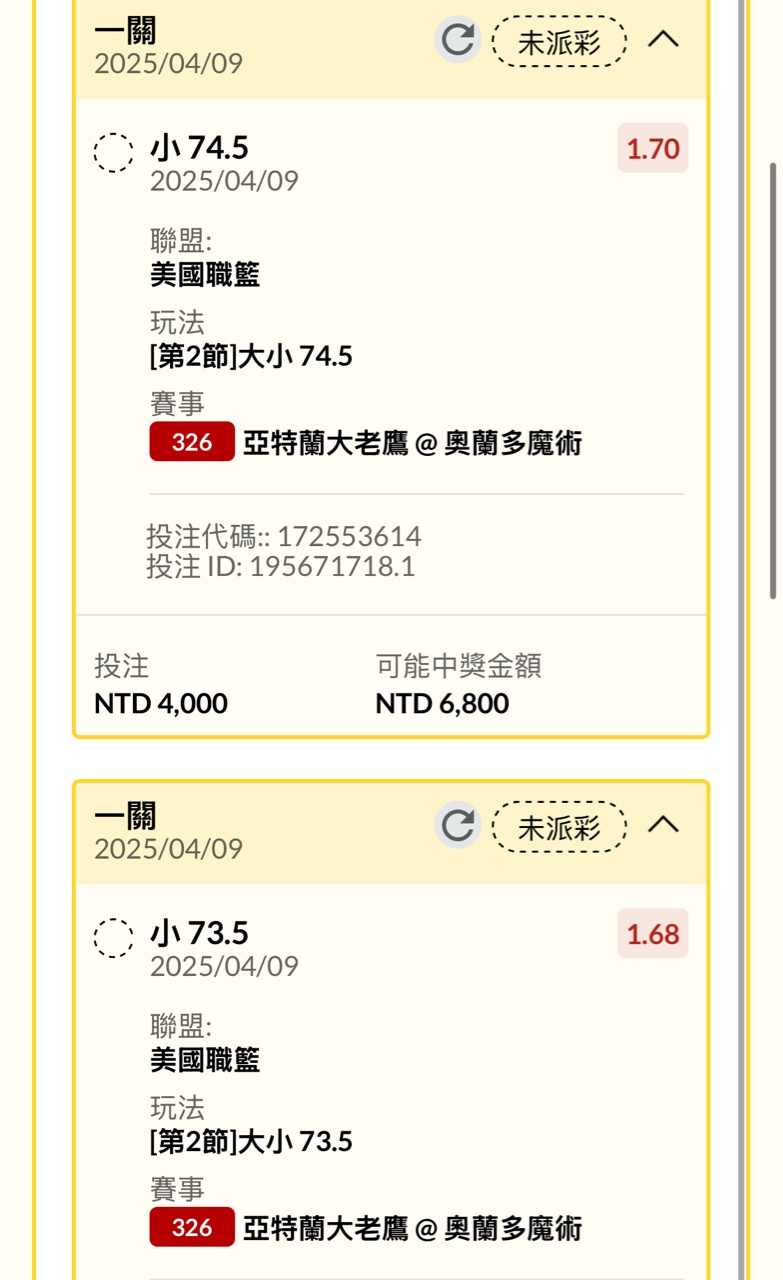Collapse the 小 74.5 bet card
783x1280 pixels.
click(x=663, y=40)
